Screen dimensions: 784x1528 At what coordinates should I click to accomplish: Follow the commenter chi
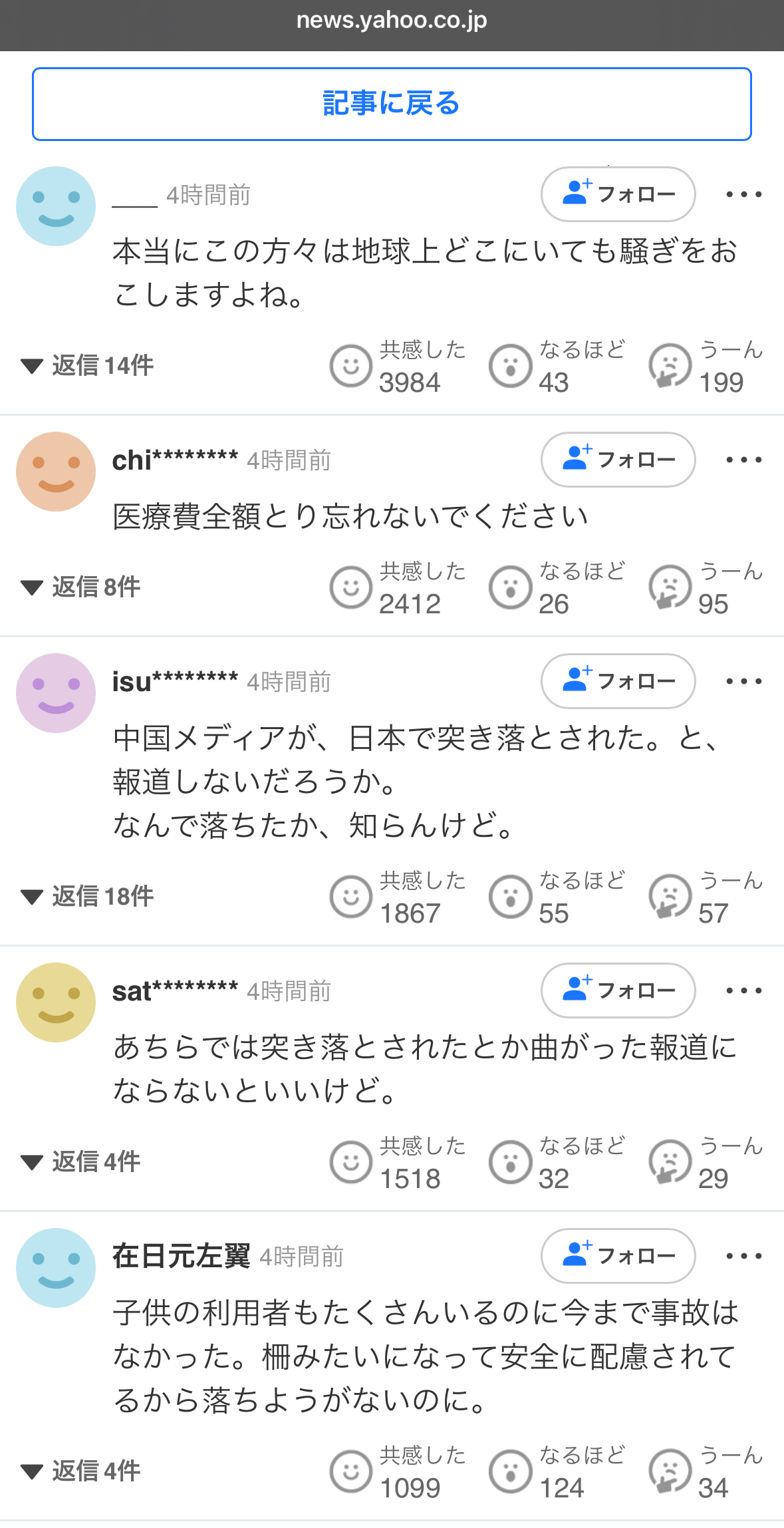[617, 460]
